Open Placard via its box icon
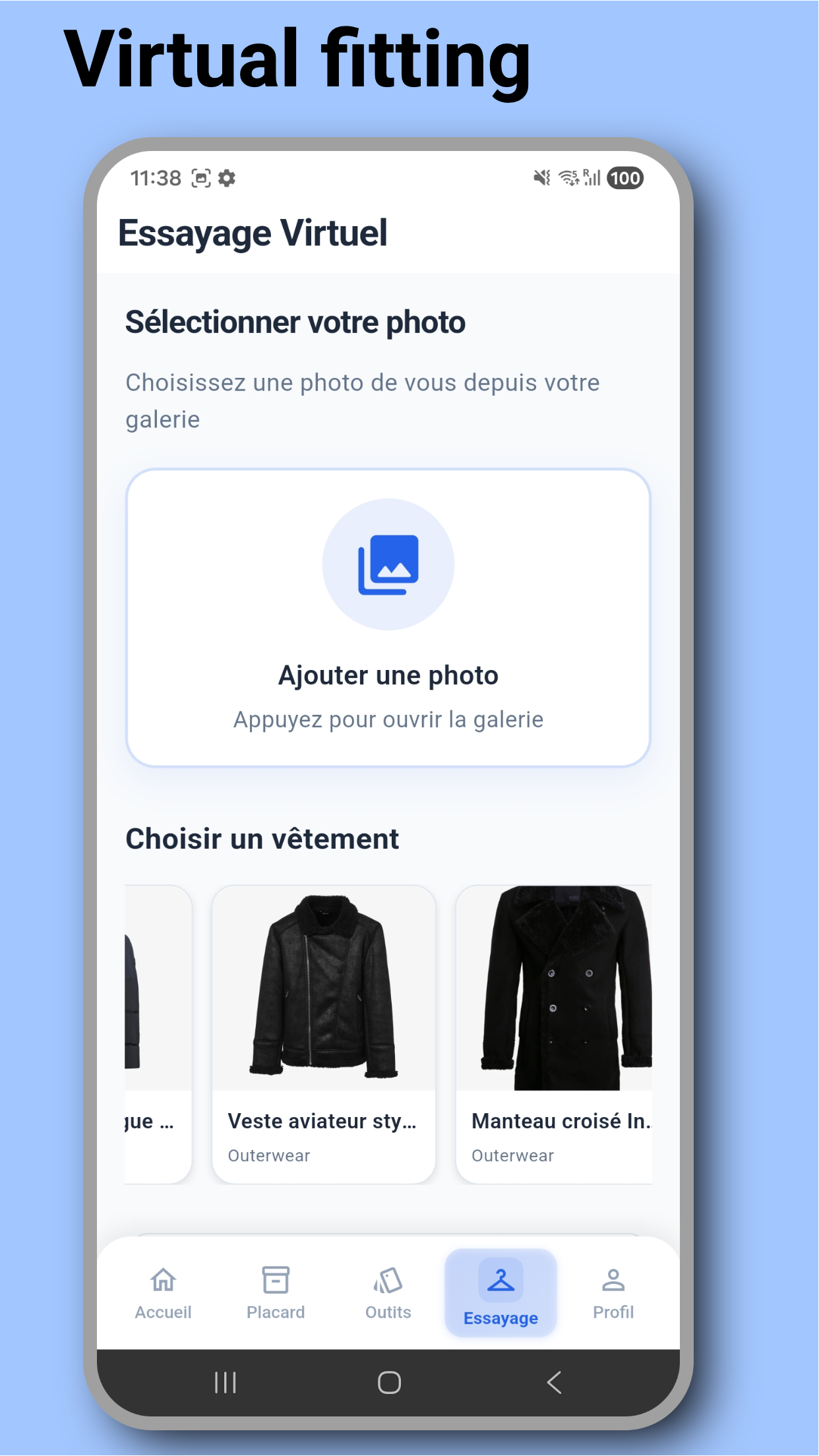 click(275, 1278)
